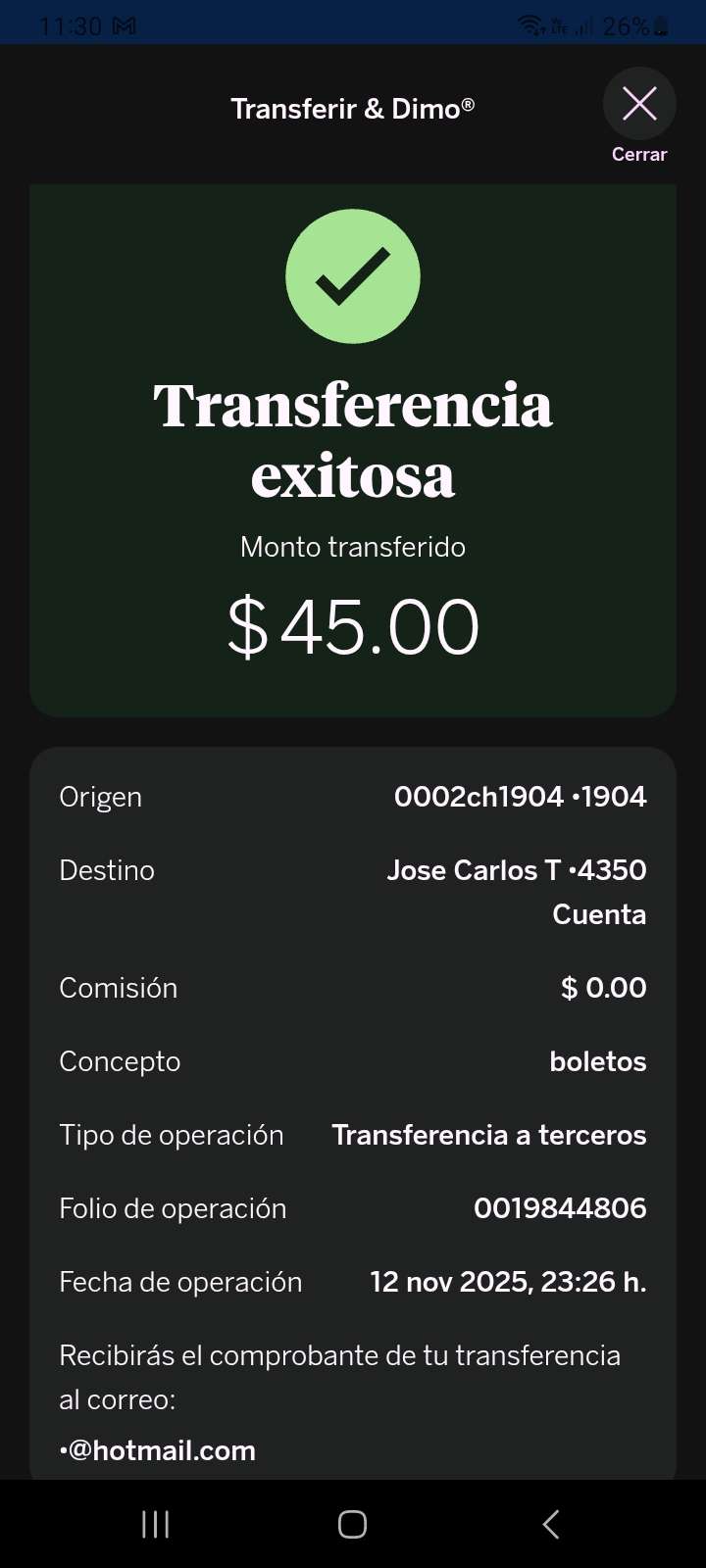This screenshot has width=706, height=1568.
Task: Close the successful transfer receipt
Action: [639, 105]
